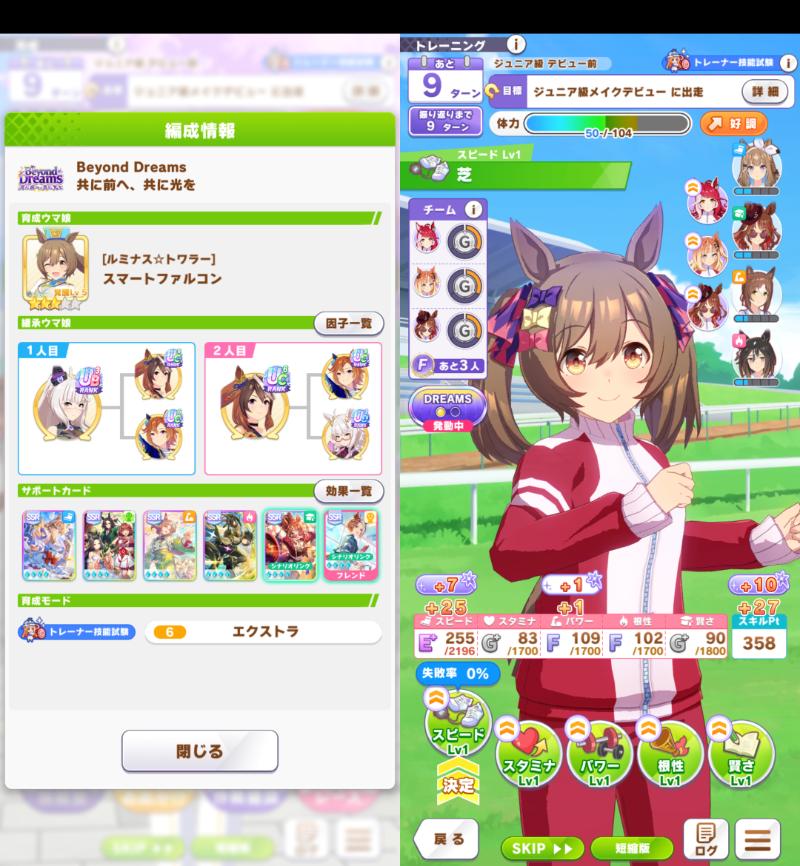Tap the info icon next to トレーニング
The width and height of the screenshot is (800, 866).
pyautogui.click(x=516, y=45)
